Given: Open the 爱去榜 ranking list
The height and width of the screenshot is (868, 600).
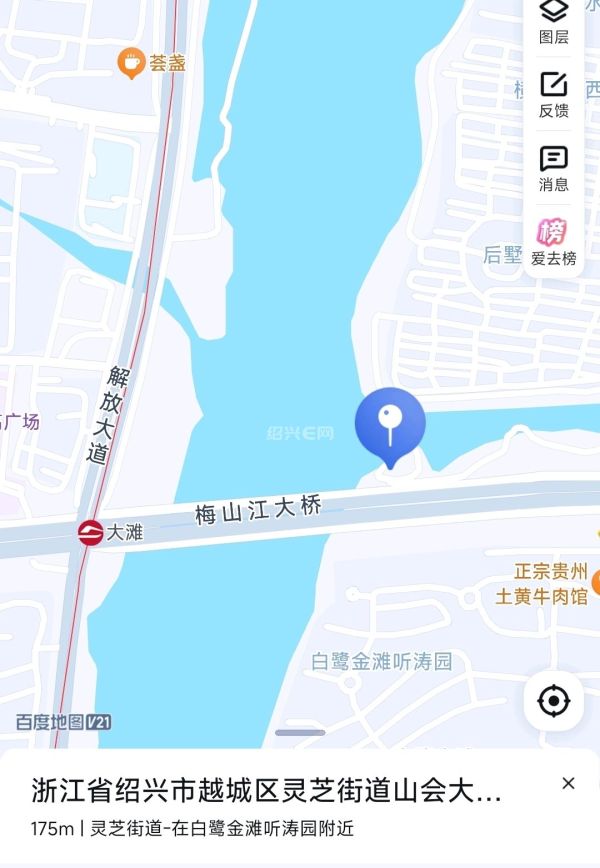Looking at the screenshot, I should tap(553, 242).
